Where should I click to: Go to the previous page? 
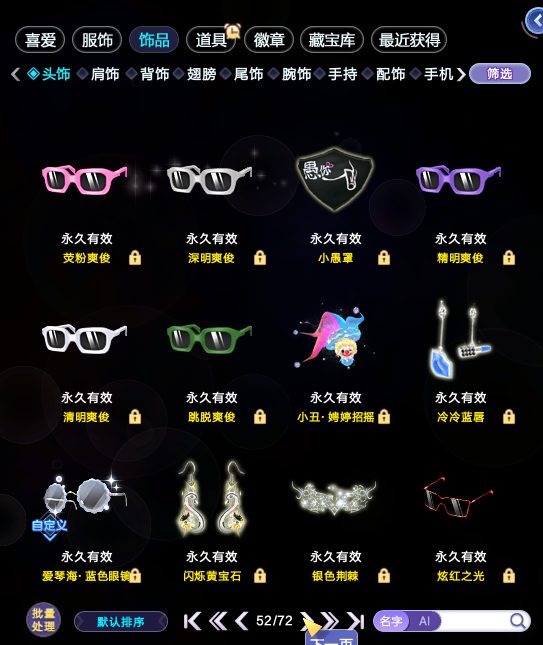point(241,621)
